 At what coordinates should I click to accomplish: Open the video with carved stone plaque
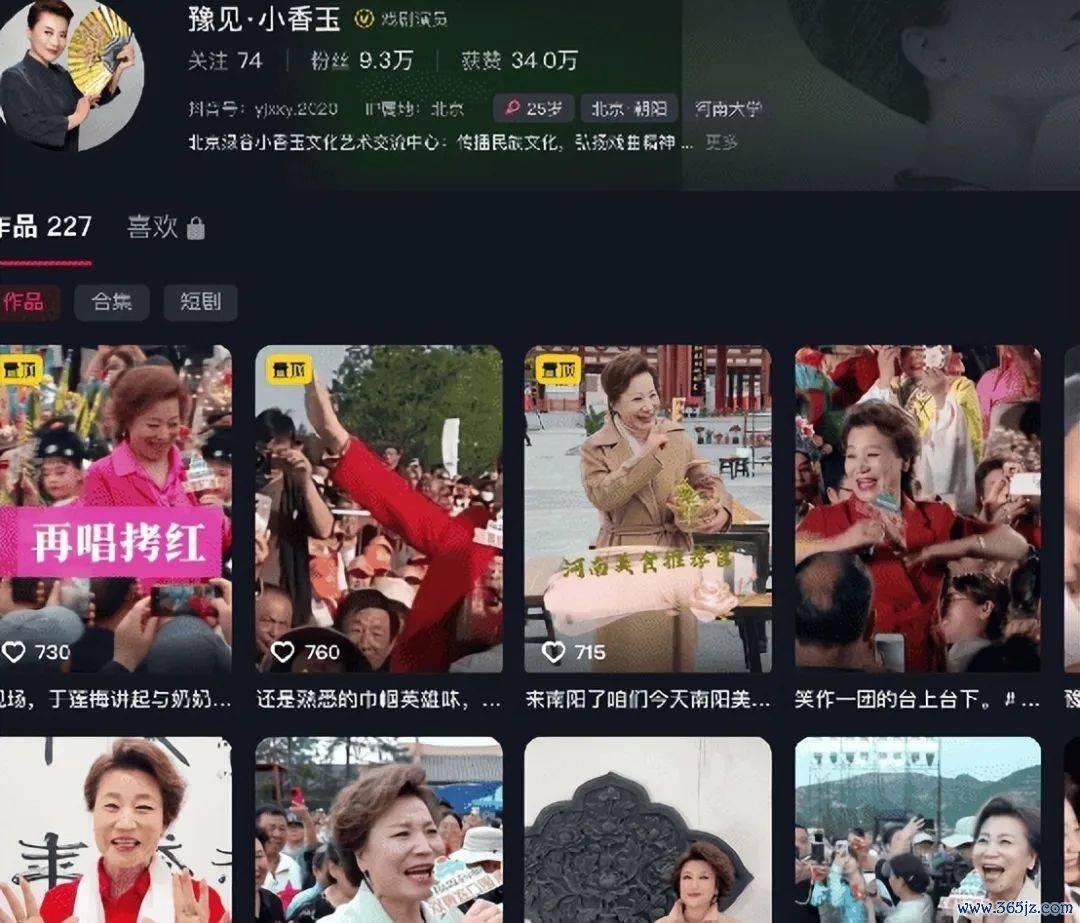648,830
